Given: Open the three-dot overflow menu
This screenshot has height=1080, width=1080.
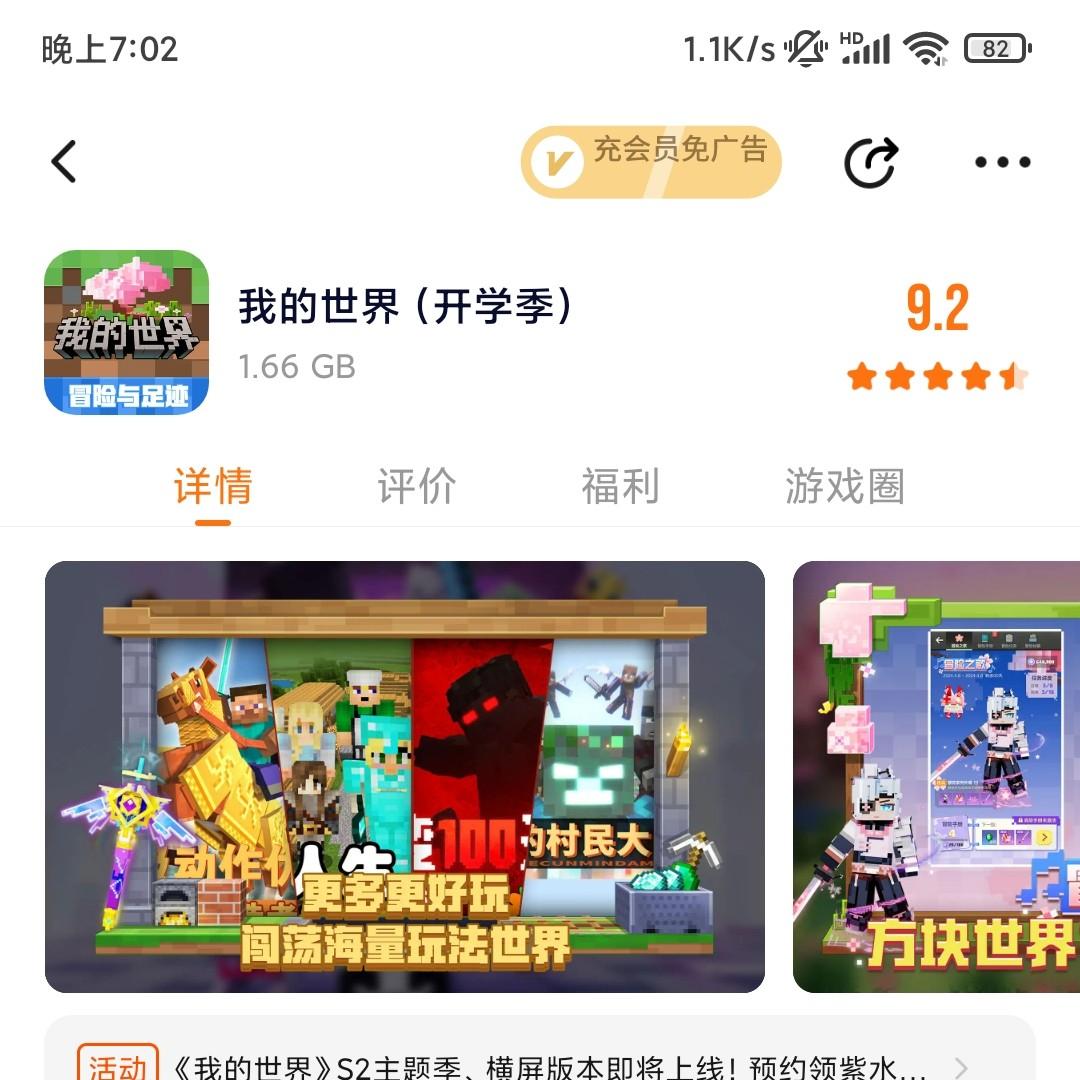Looking at the screenshot, I should (1002, 162).
